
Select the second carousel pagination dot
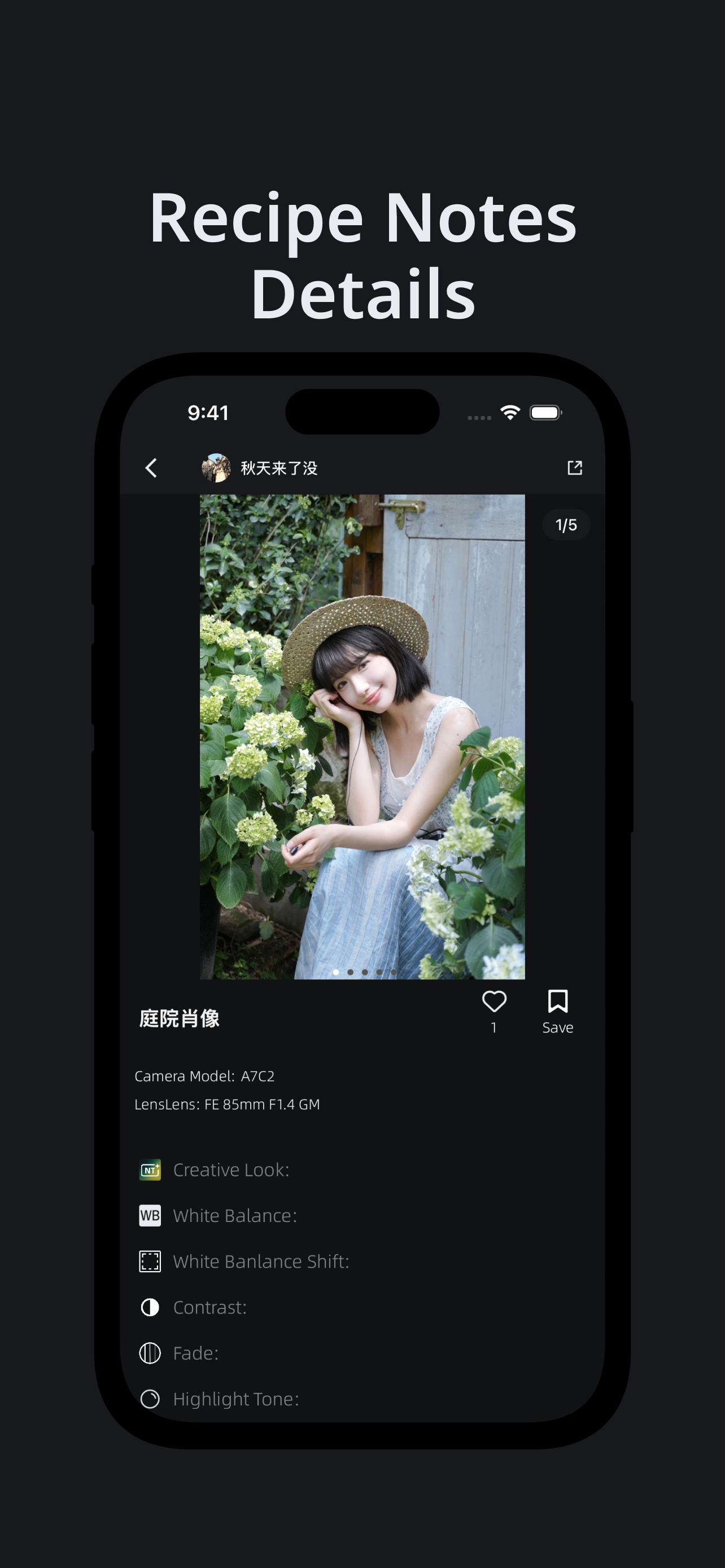coord(351,972)
